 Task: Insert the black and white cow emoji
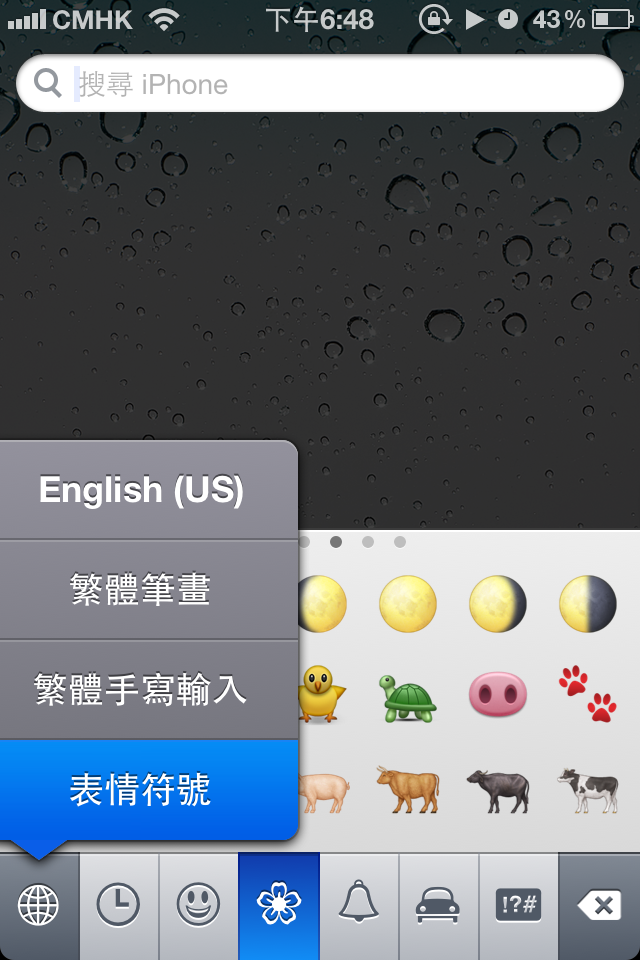coord(588,790)
